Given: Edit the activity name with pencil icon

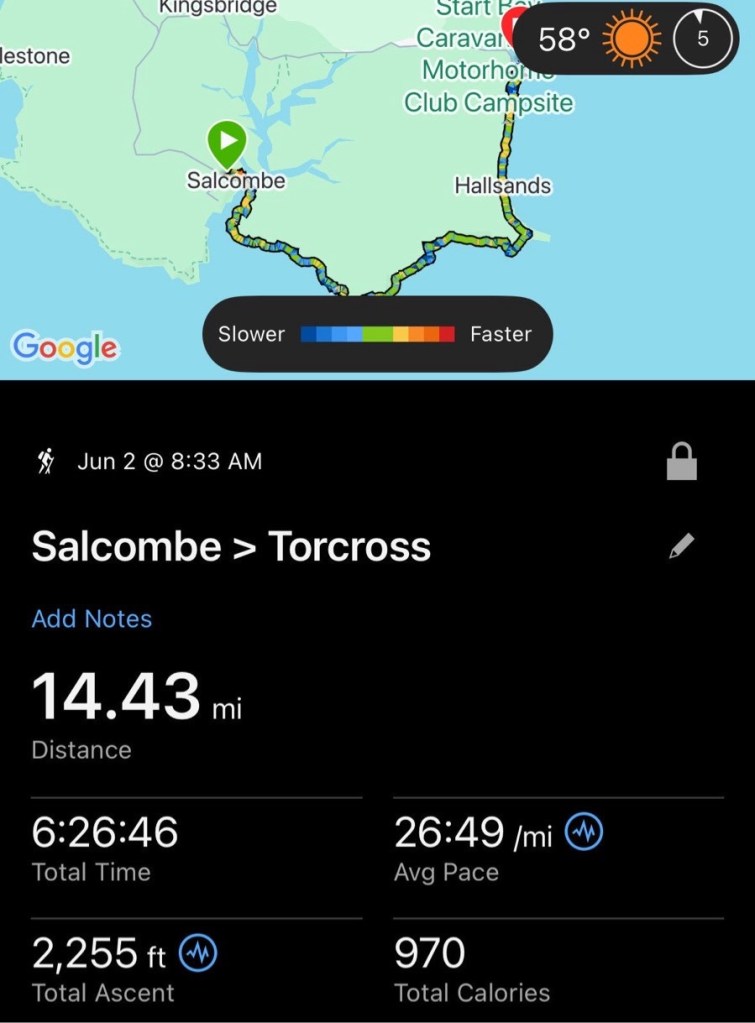Looking at the screenshot, I should [x=681, y=546].
